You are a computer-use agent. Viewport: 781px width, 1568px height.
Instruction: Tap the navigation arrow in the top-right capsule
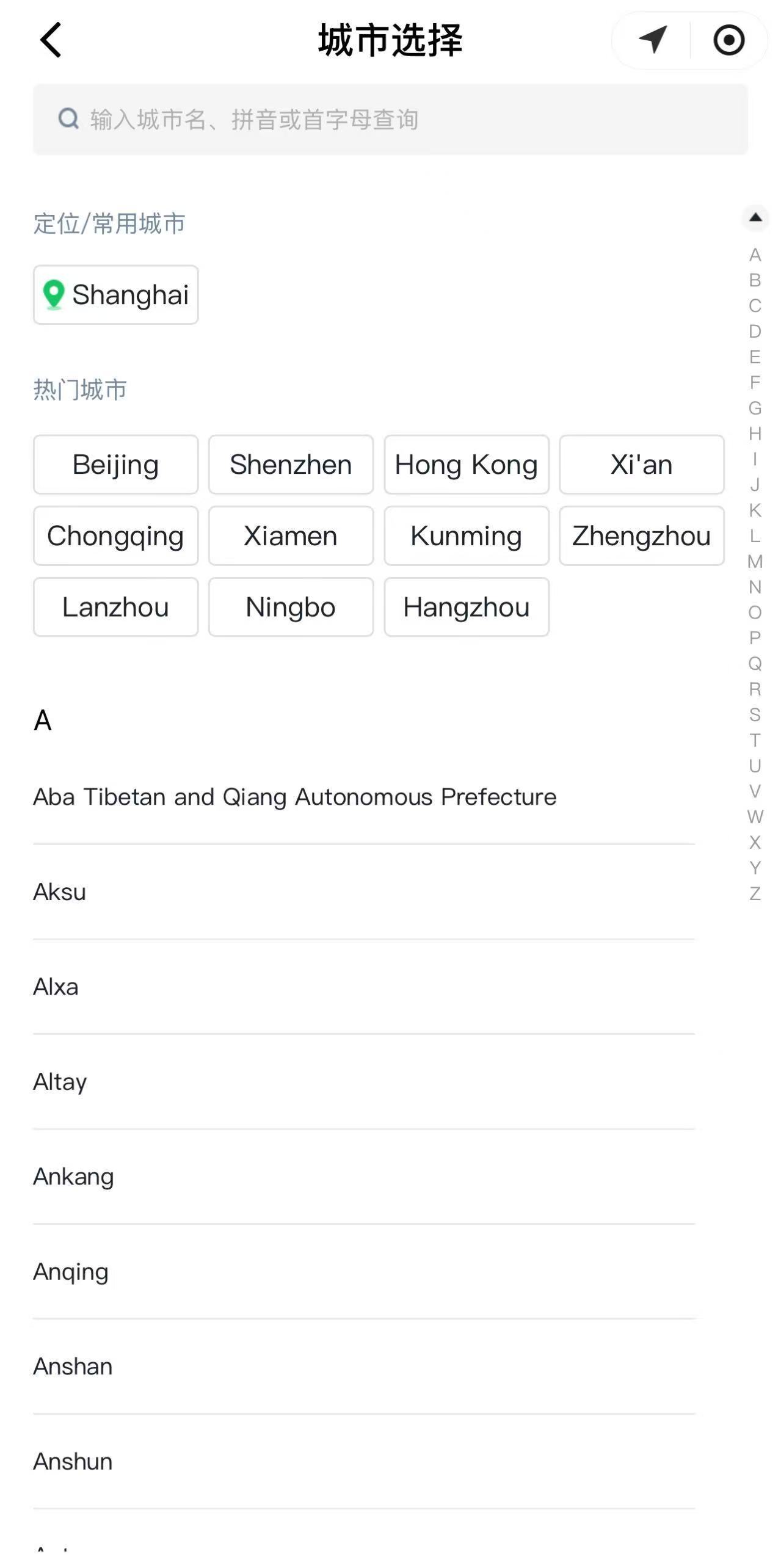(652, 40)
